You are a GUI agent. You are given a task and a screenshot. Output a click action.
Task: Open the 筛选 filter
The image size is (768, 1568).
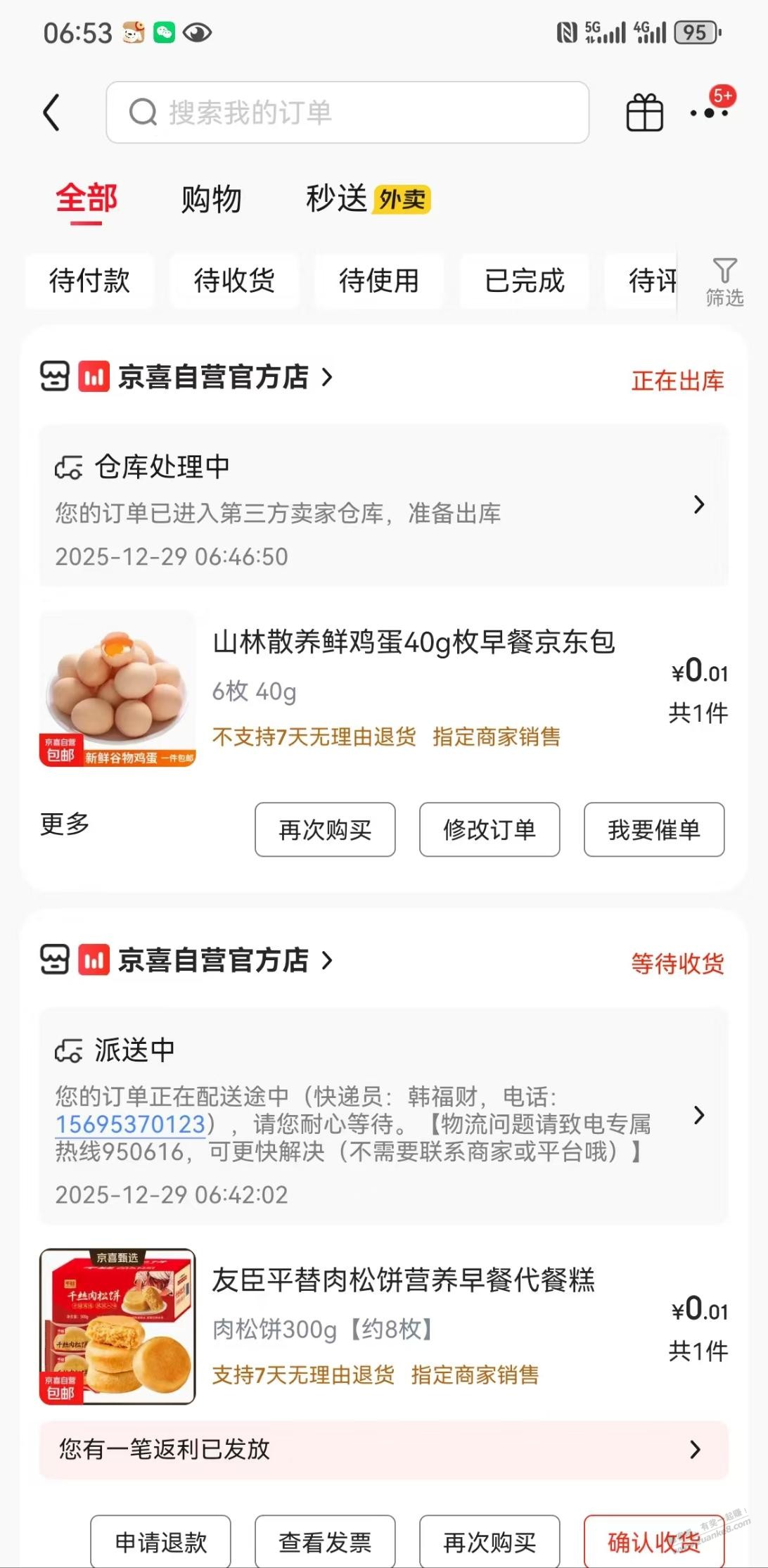coord(724,282)
